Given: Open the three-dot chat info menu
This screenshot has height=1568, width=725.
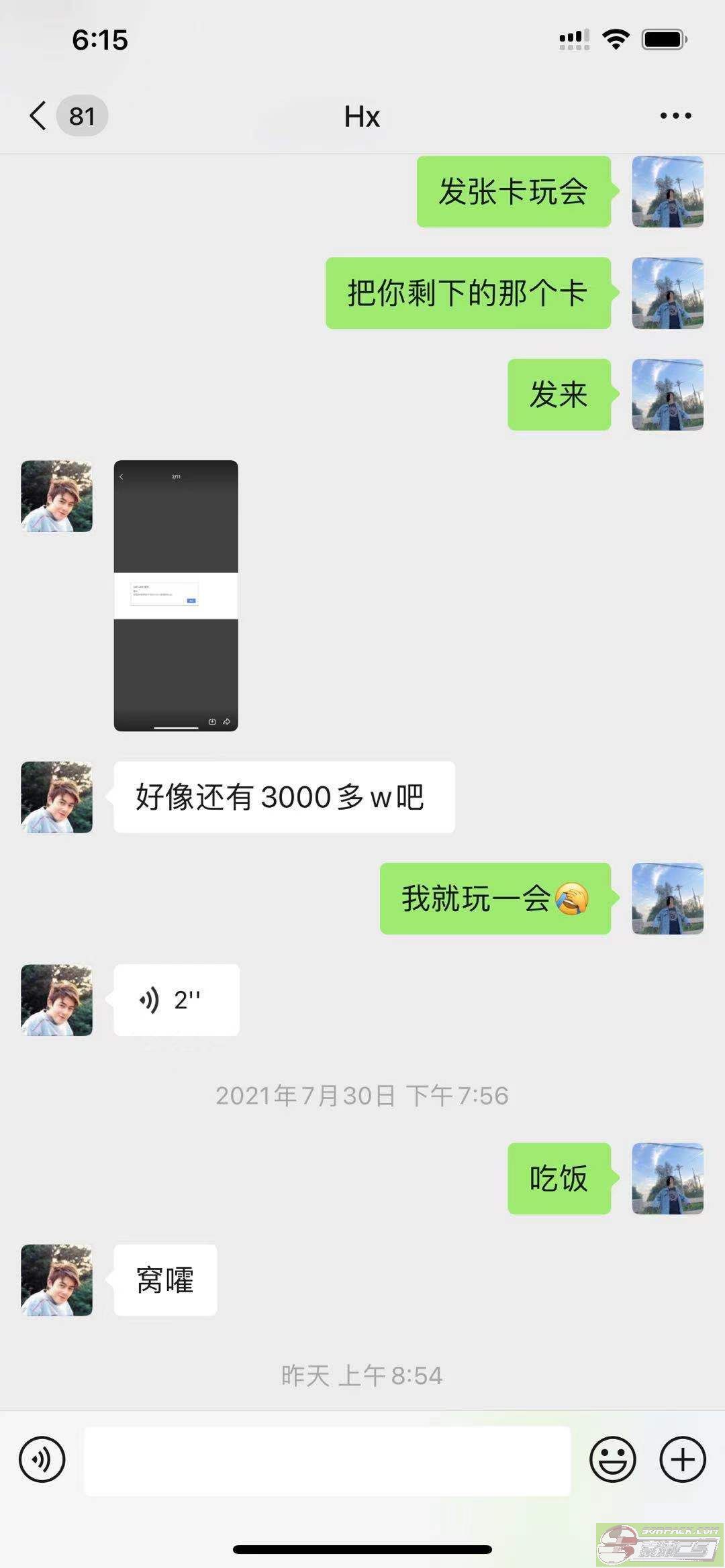Looking at the screenshot, I should click(675, 116).
